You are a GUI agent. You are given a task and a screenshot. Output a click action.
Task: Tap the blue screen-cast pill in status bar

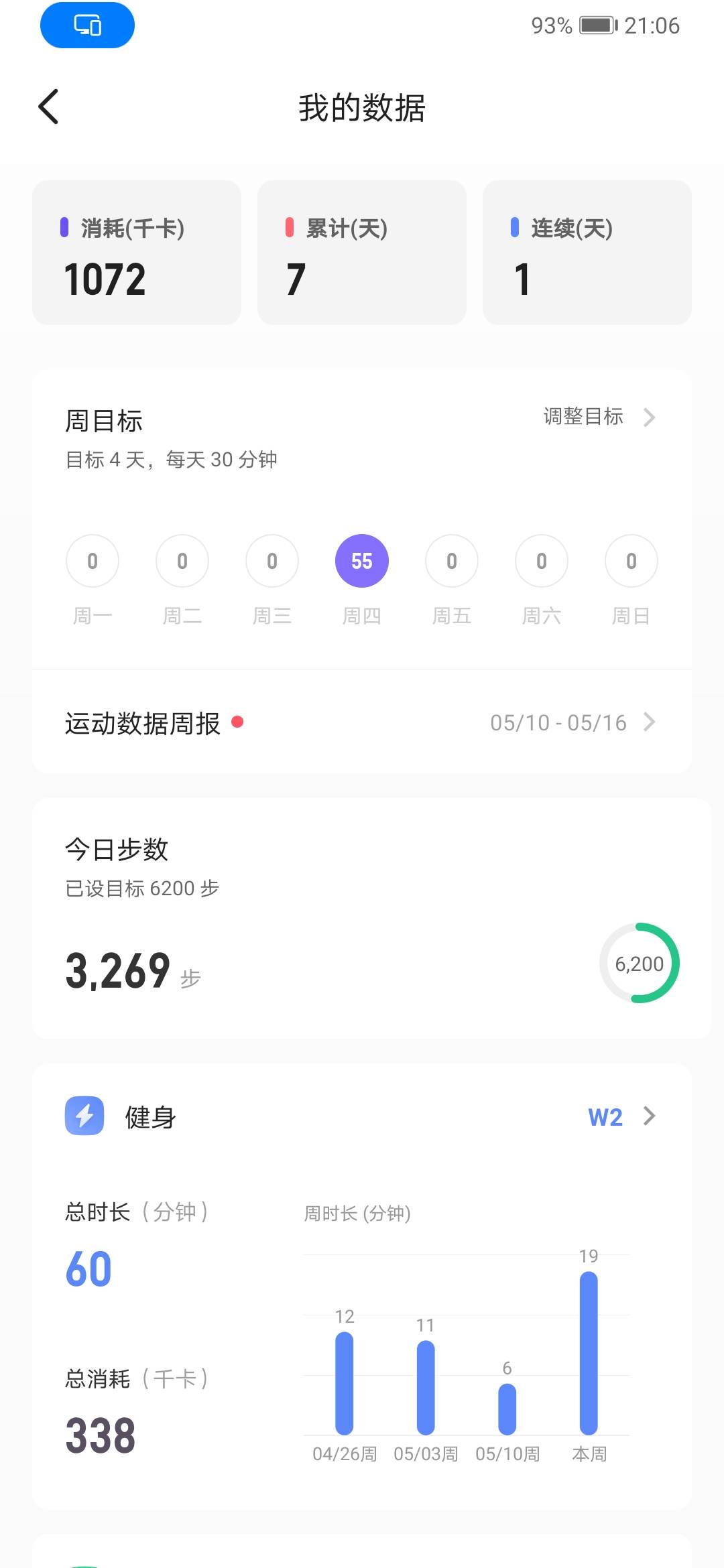pyautogui.click(x=87, y=25)
